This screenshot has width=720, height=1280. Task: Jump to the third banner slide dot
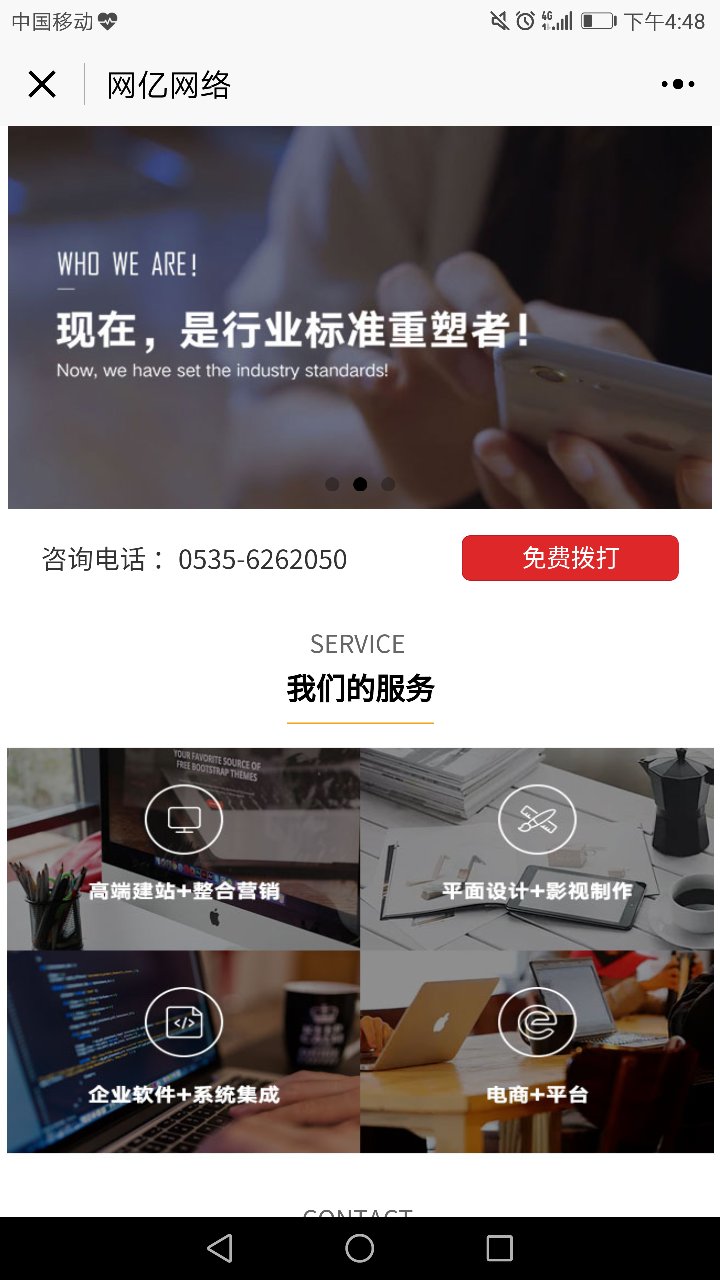[388, 484]
